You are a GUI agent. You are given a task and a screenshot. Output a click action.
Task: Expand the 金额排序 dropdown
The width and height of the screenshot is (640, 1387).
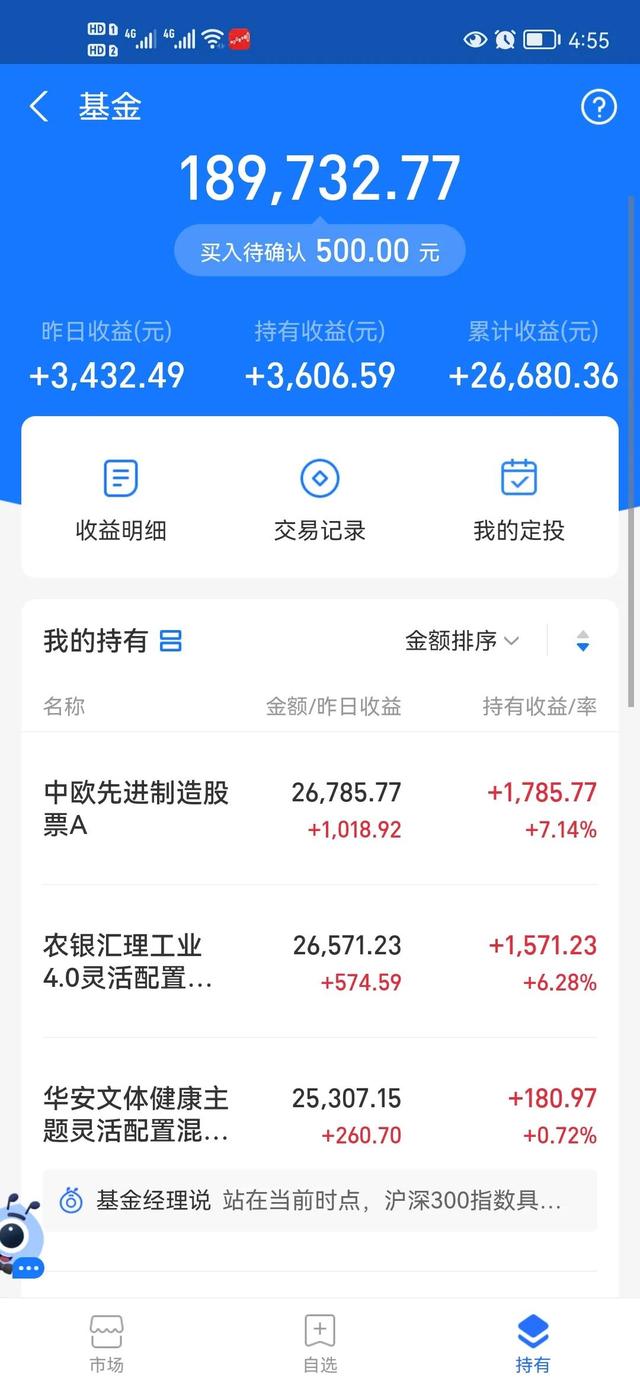click(462, 641)
